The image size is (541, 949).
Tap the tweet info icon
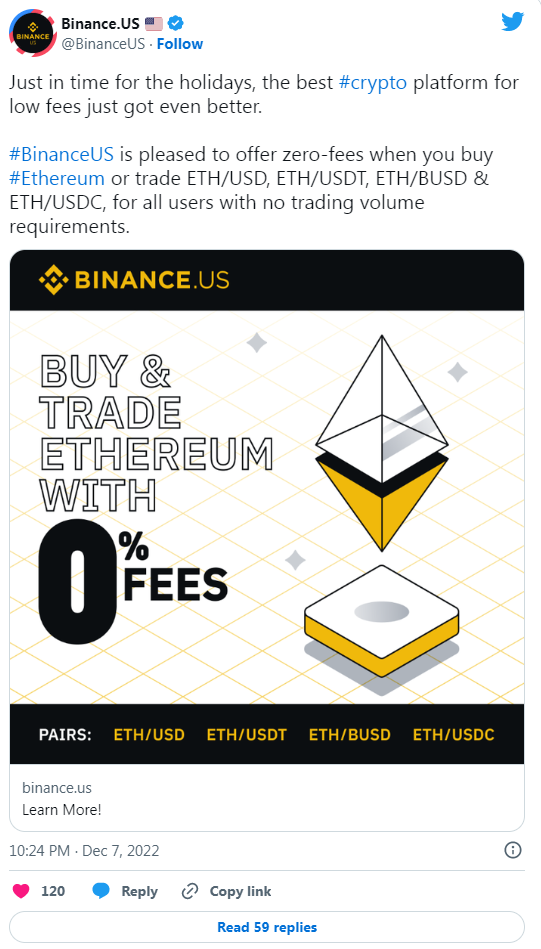[513, 850]
